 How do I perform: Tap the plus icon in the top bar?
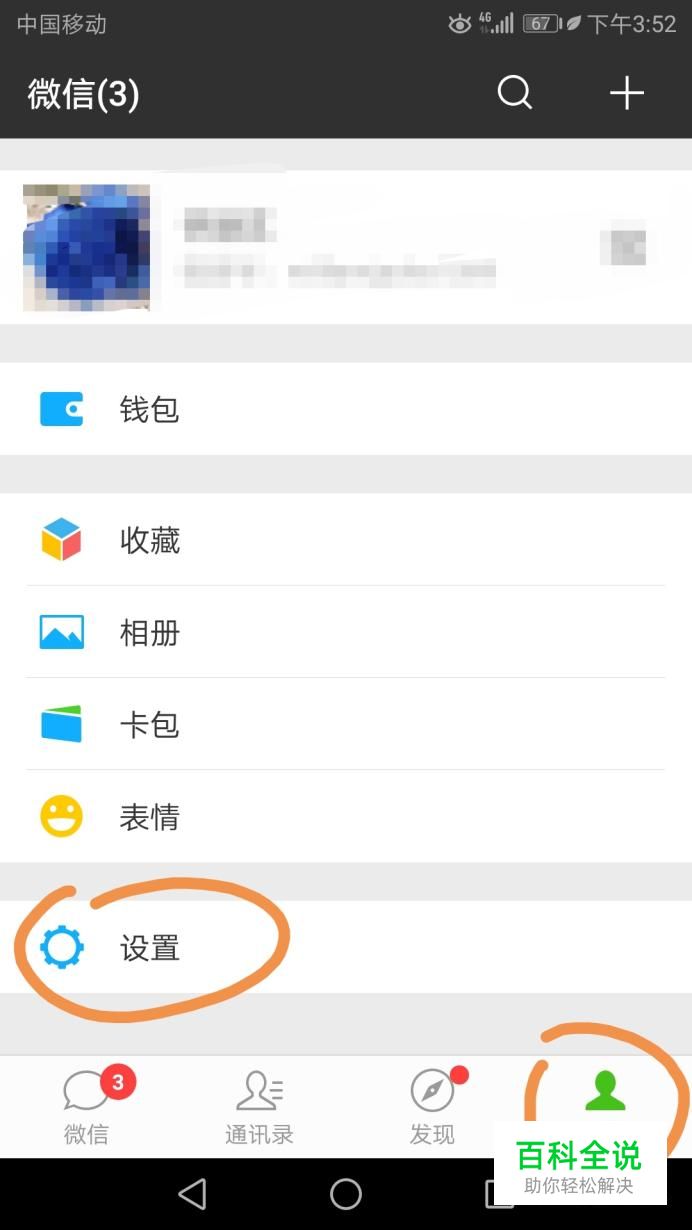tap(627, 93)
